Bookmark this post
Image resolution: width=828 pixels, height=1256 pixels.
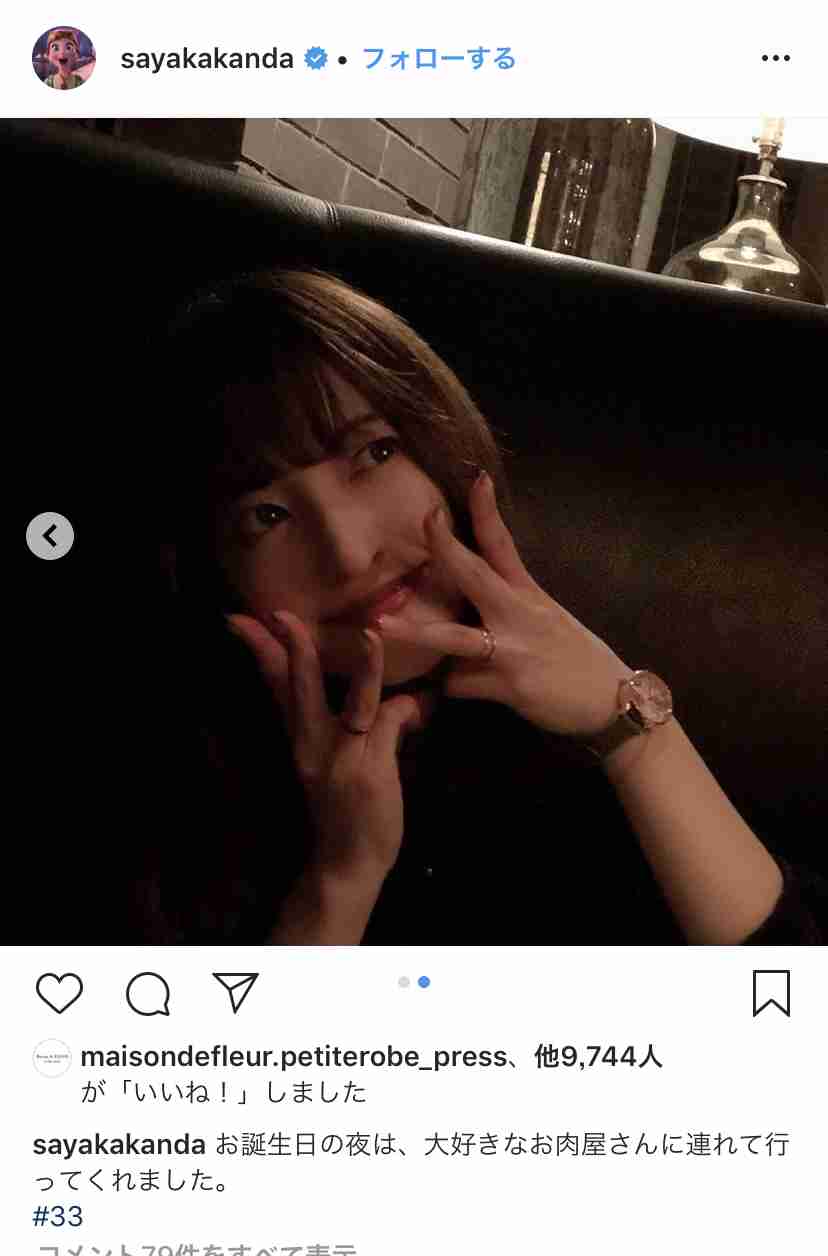pos(771,993)
